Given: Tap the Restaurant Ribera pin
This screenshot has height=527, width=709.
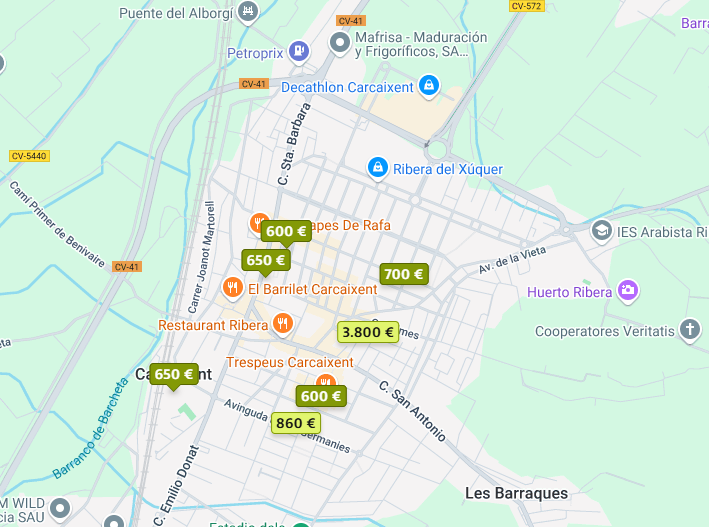Looking at the screenshot, I should [283, 323].
